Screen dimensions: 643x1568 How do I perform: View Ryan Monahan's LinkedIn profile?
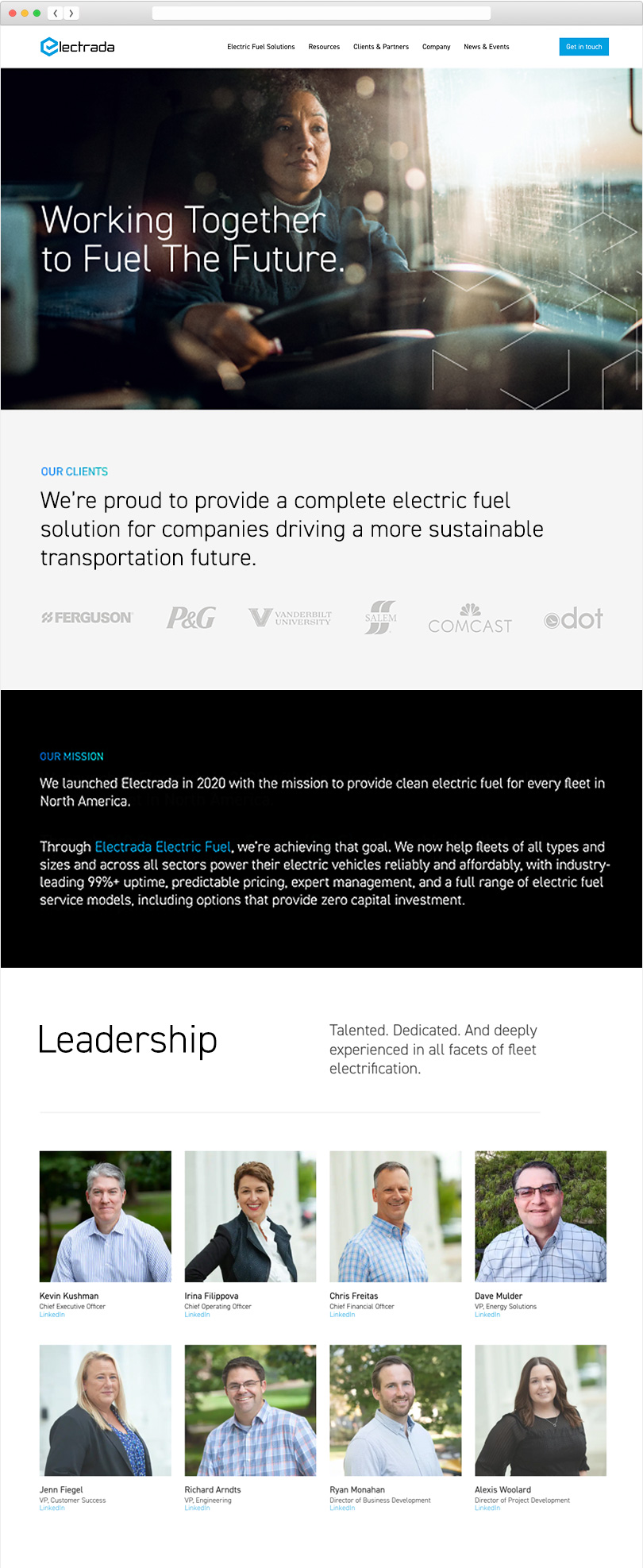[x=342, y=1508]
